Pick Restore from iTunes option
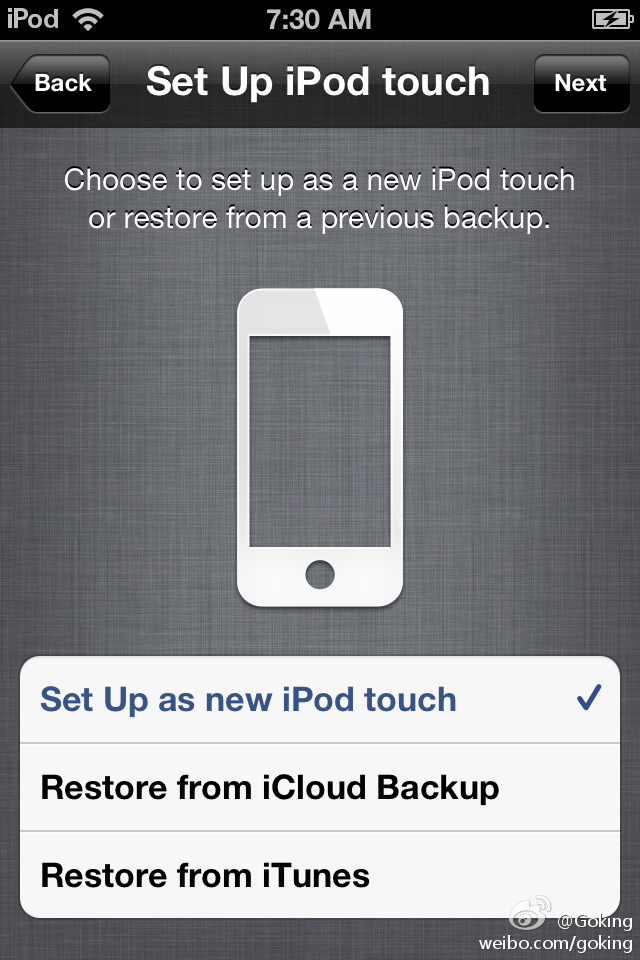The height and width of the screenshot is (960, 640). (x=319, y=875)
